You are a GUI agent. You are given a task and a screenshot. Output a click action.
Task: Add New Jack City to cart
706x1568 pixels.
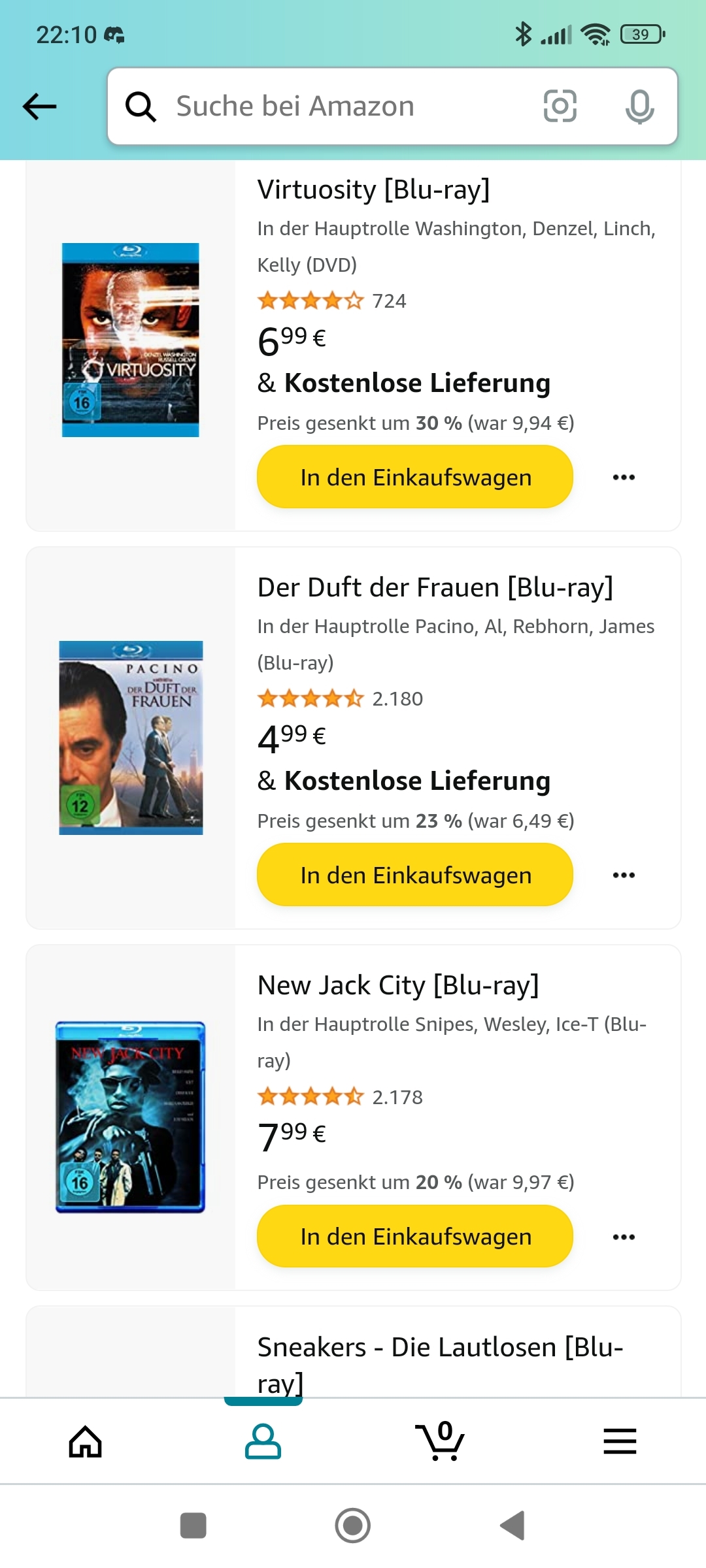click(415, 1237)
